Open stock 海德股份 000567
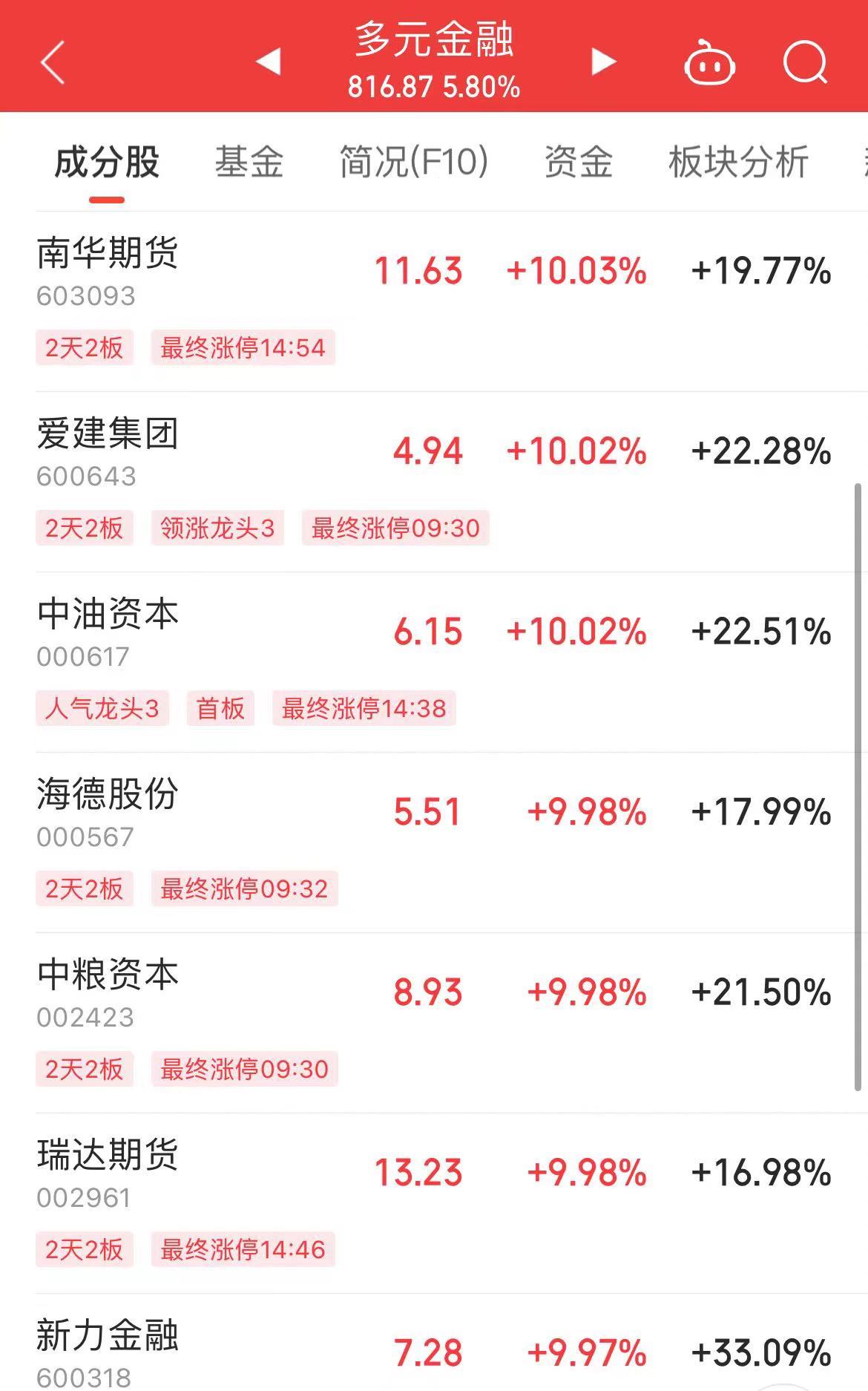This screenshot has width=868, height=1391. 434,842
